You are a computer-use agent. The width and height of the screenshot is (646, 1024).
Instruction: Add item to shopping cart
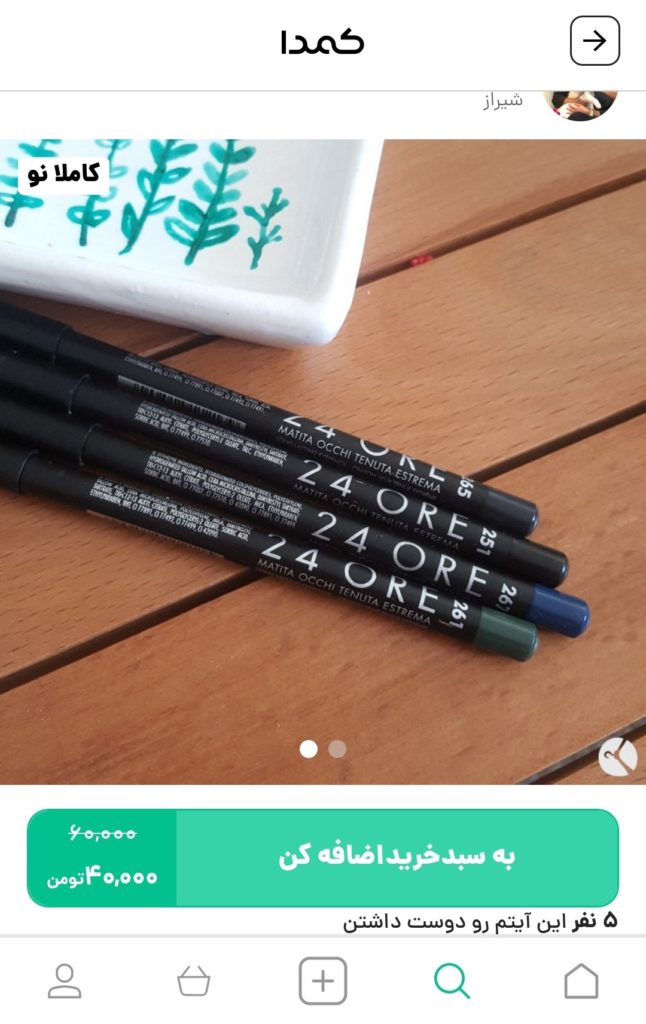point(396,858)
